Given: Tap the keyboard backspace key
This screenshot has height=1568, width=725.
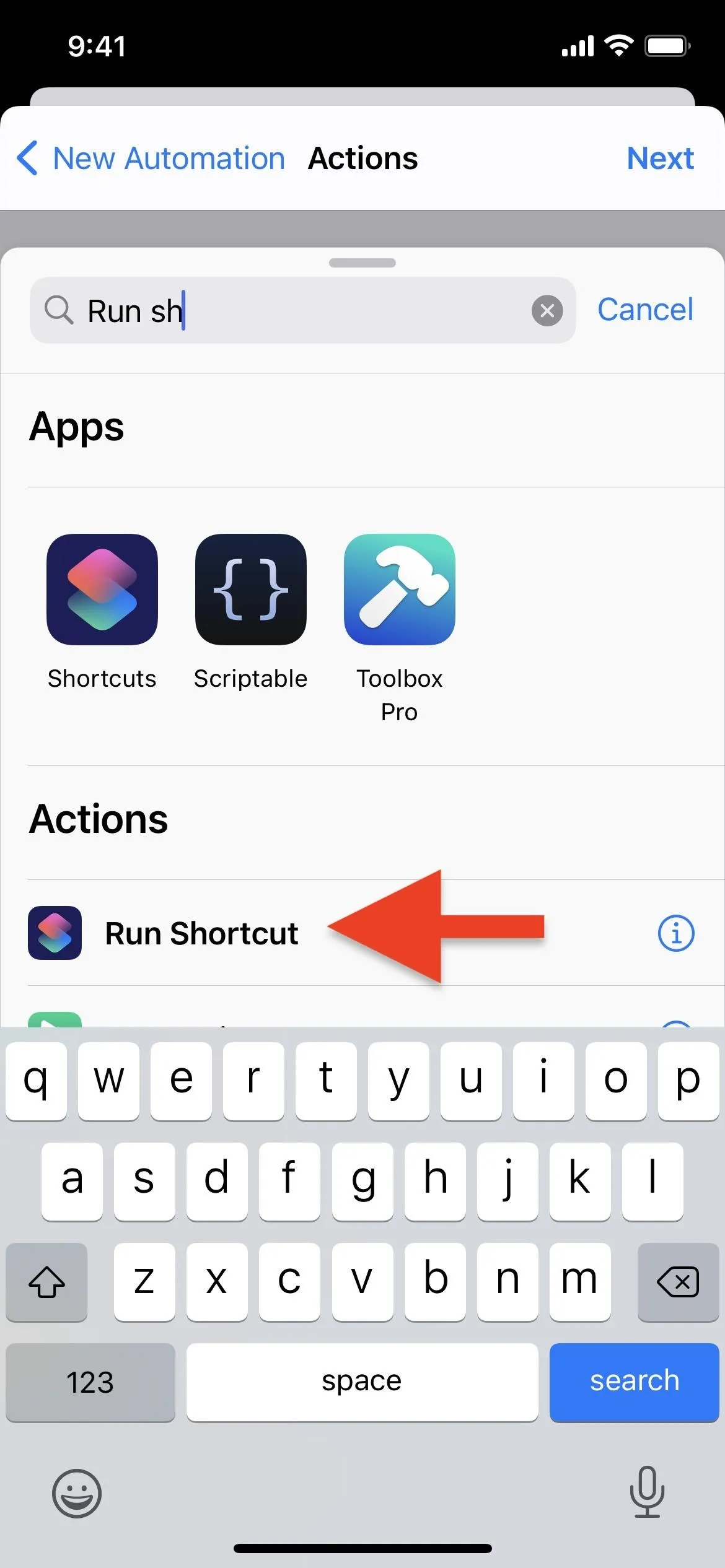Looking at the screenshot, I should pyautogui.click(x=678, y=1282).
